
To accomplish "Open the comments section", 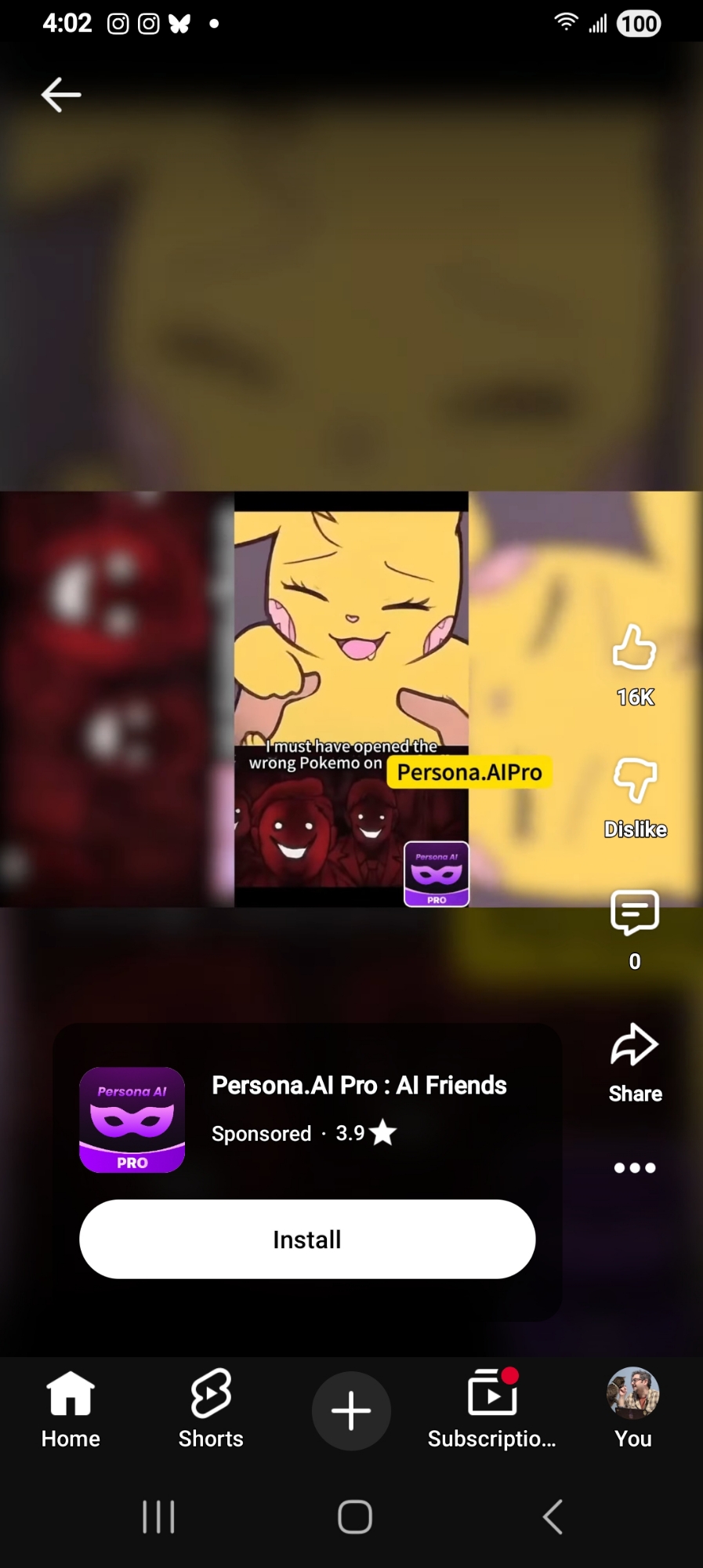I will pos(634,913).
